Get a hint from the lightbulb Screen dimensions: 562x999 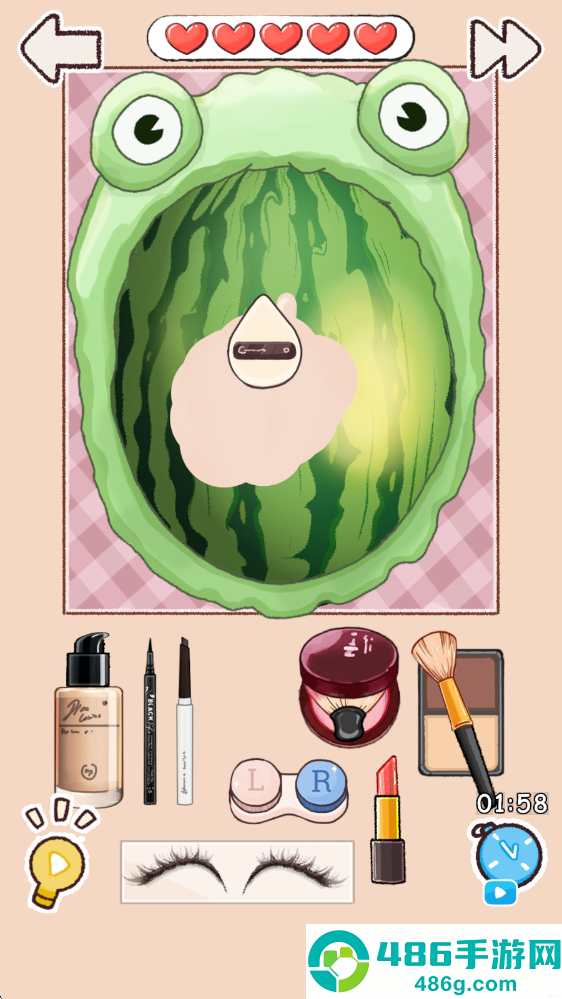(54, 855)
